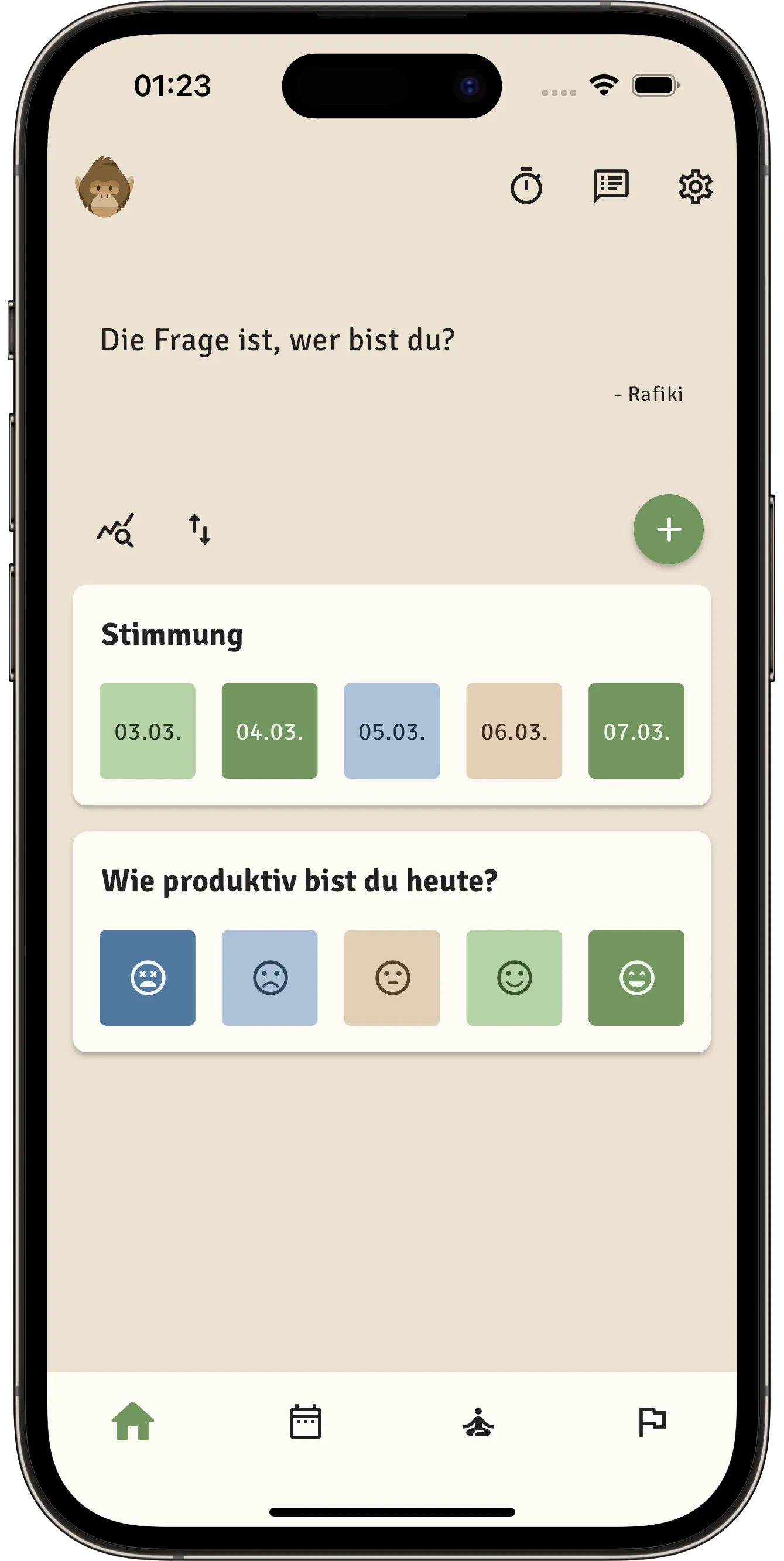The image size is (784, 1561).
Task: Tap the sort arrows icon
Action: coord(199,530)
